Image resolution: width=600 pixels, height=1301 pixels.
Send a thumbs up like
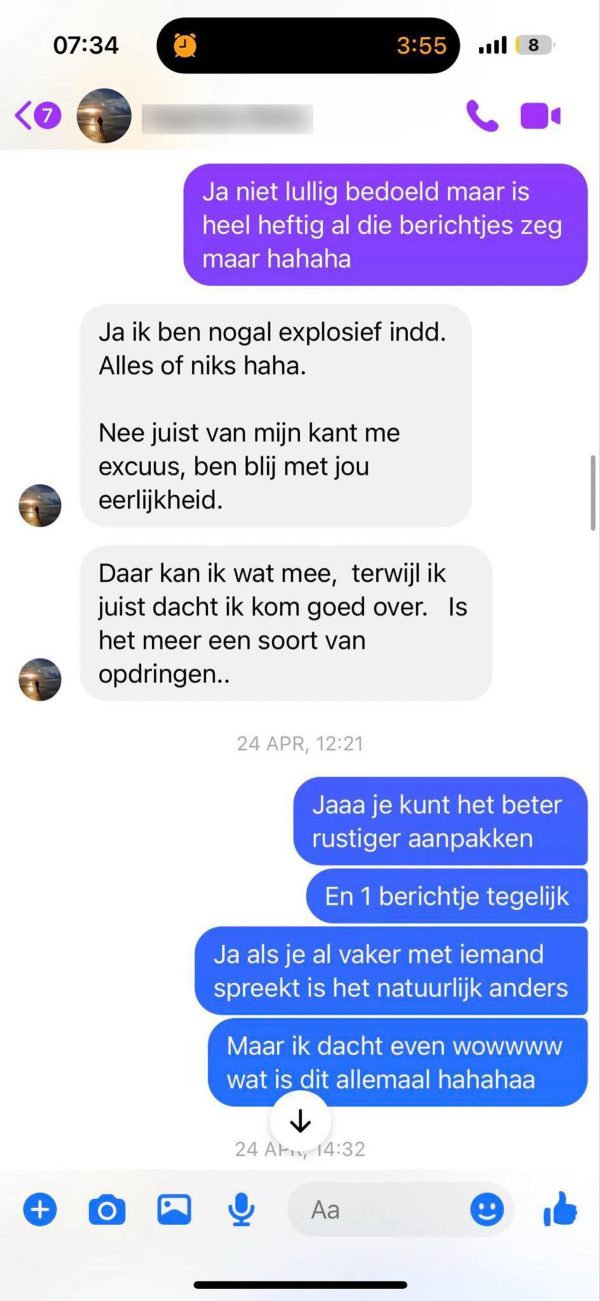click(x=560, y=1211)
